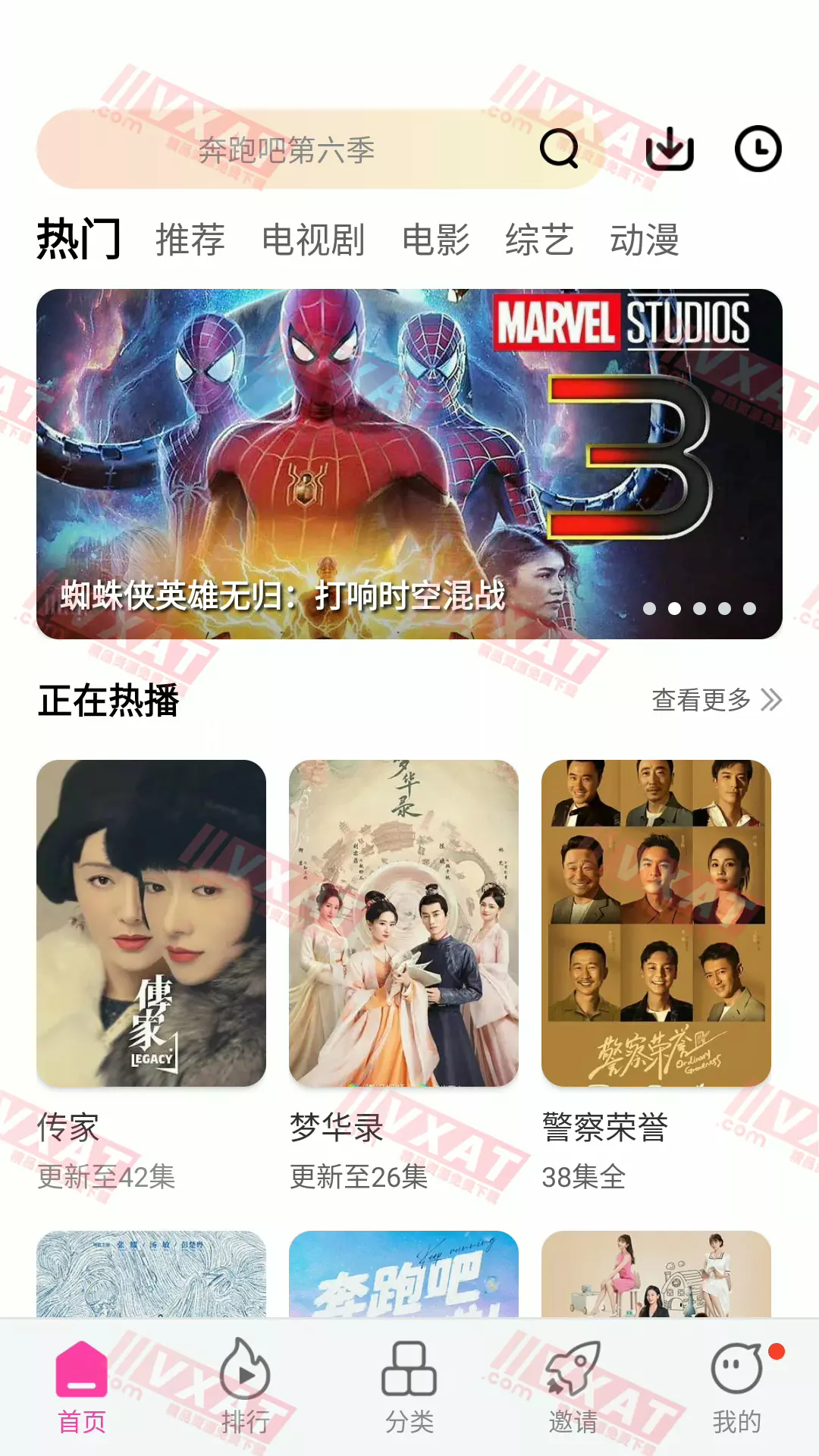Open the 动漫 tab

[x=645, y=240]
